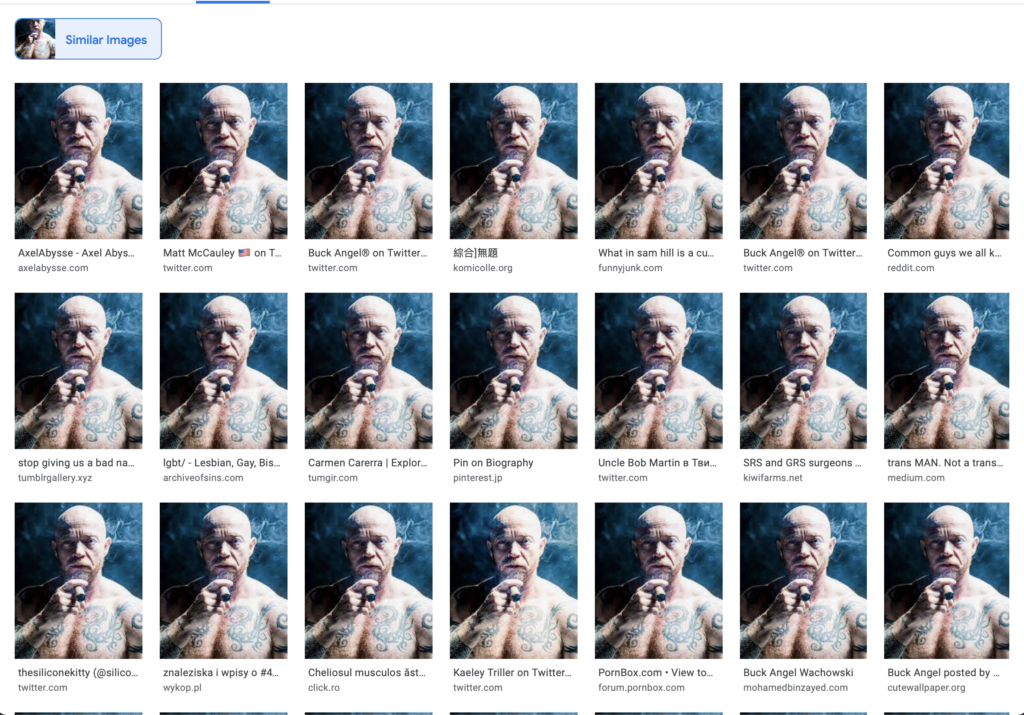Open the axelabysse.com image result
The width and height of the screenshot is (1024, 715).
click(78, 161)
